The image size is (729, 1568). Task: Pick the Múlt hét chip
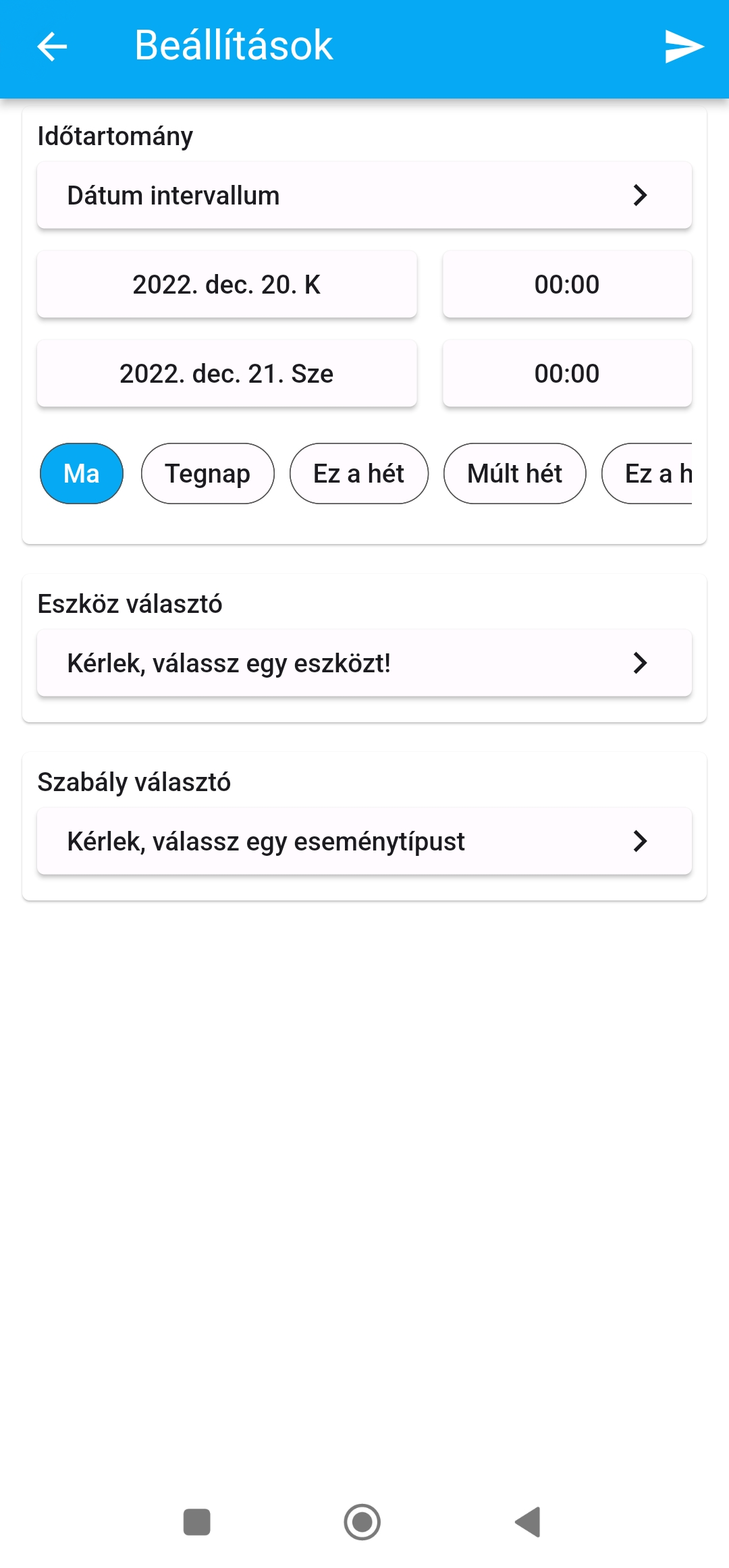tap(514, 474)
